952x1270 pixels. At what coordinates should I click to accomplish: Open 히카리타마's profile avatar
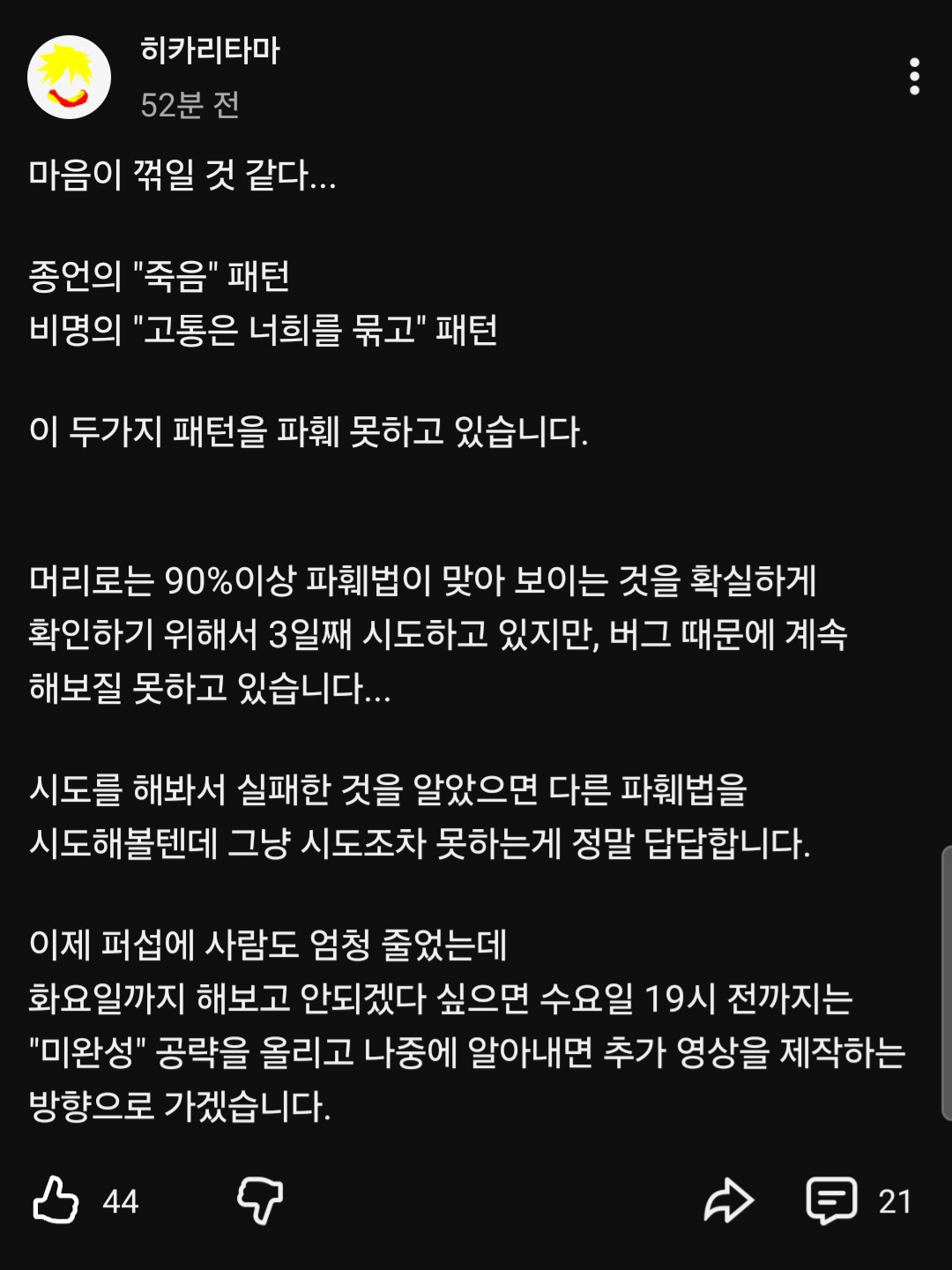[x=69, y=78]
